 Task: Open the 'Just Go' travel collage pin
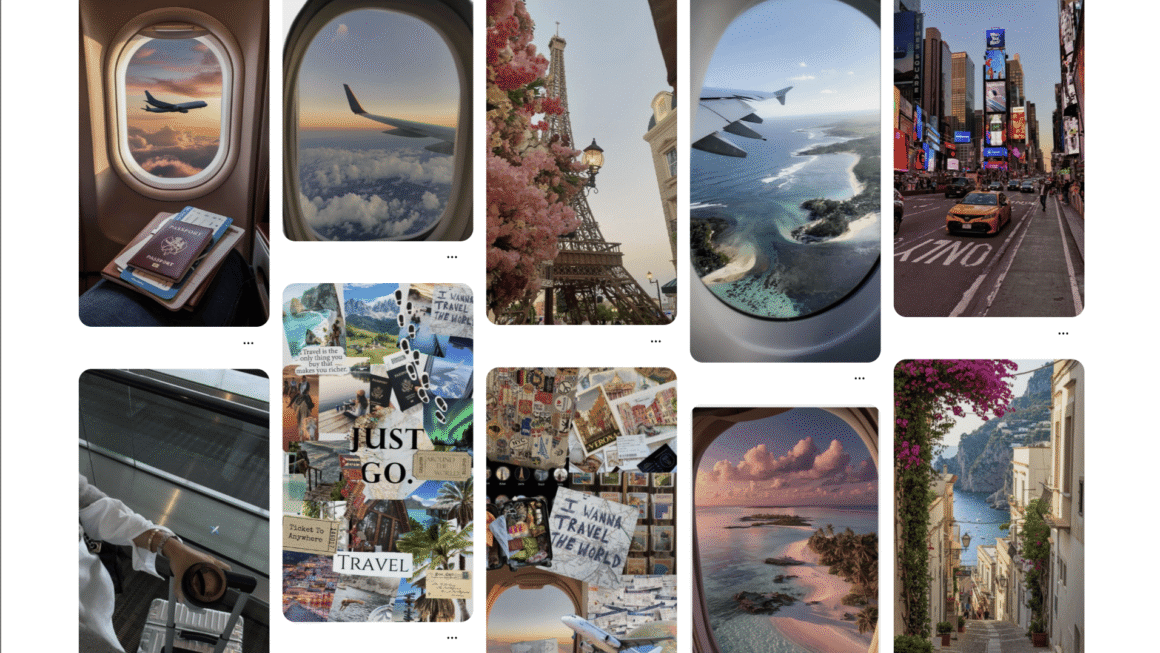click(377, 452)
